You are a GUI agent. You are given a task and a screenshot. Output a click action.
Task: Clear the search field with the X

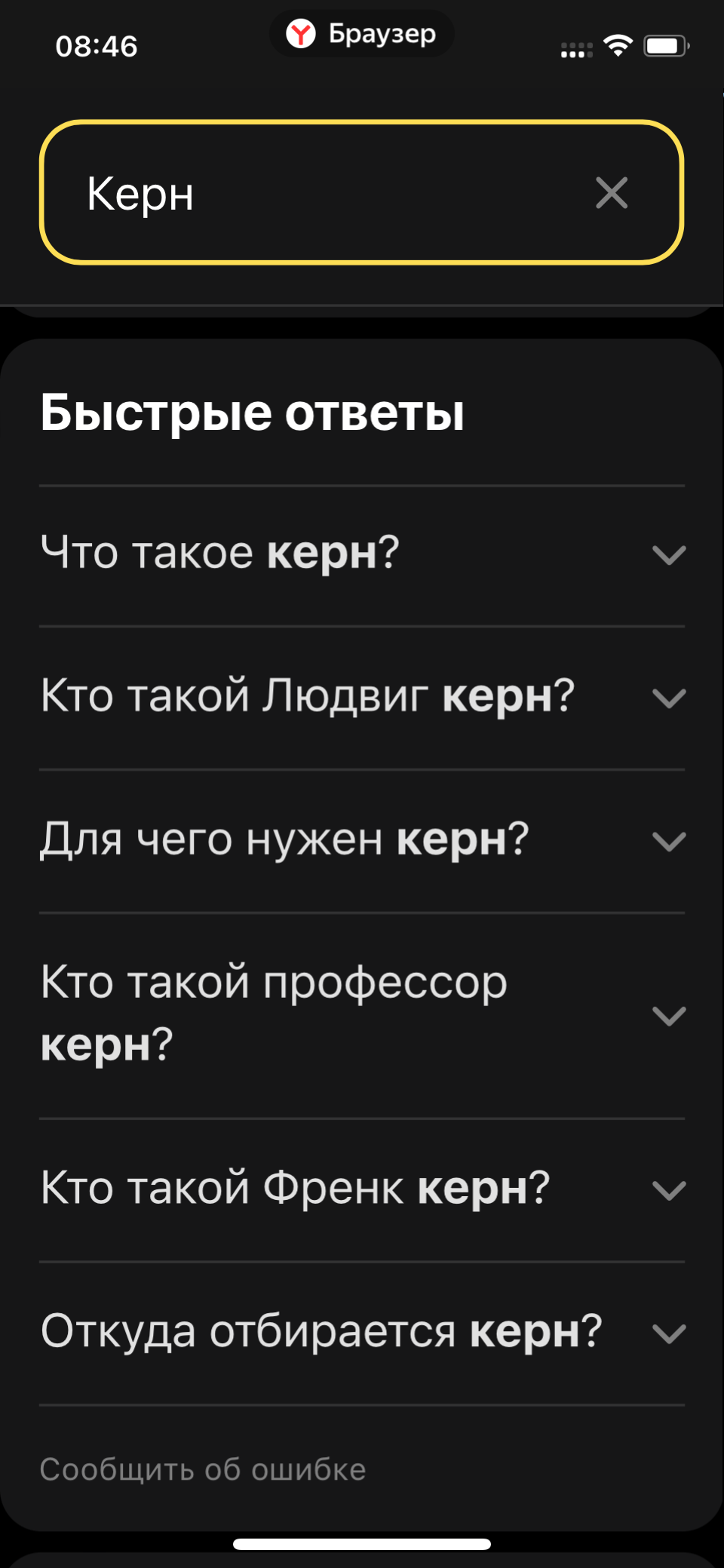click(x=611, y=193)
